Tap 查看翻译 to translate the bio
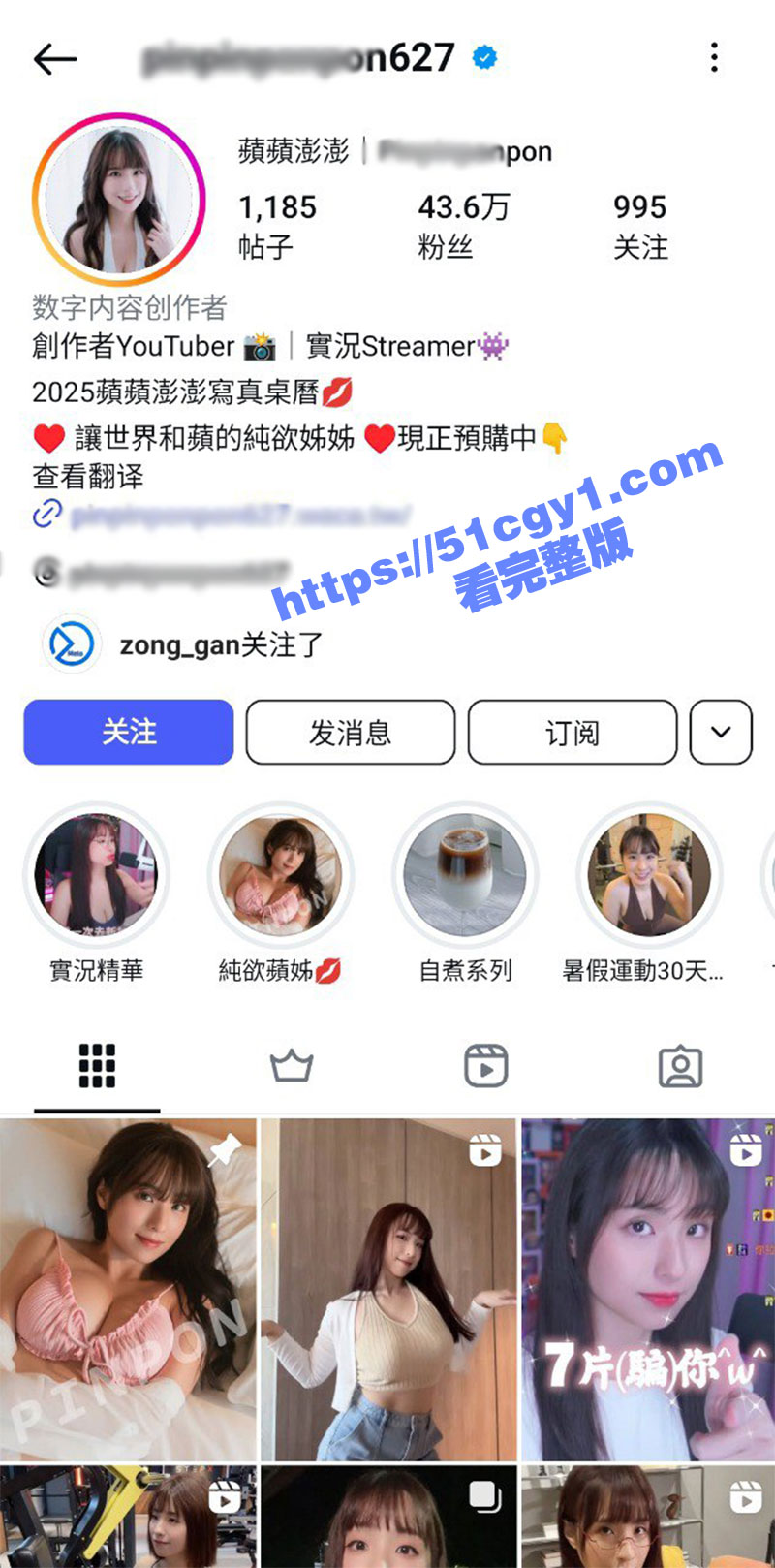The image size is (775, 1568). tap(88, 476)
